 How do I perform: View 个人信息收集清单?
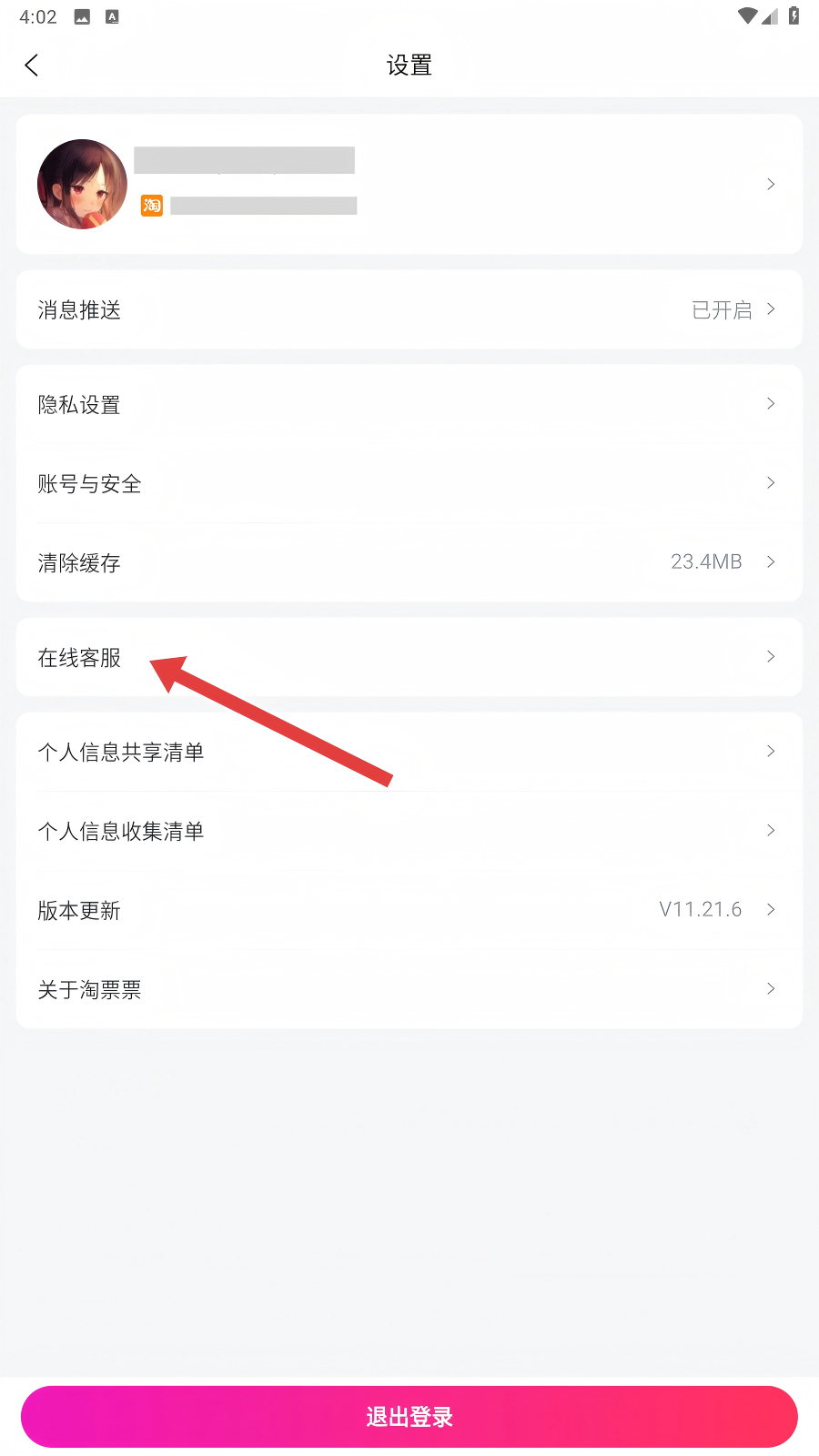point(409,831)
